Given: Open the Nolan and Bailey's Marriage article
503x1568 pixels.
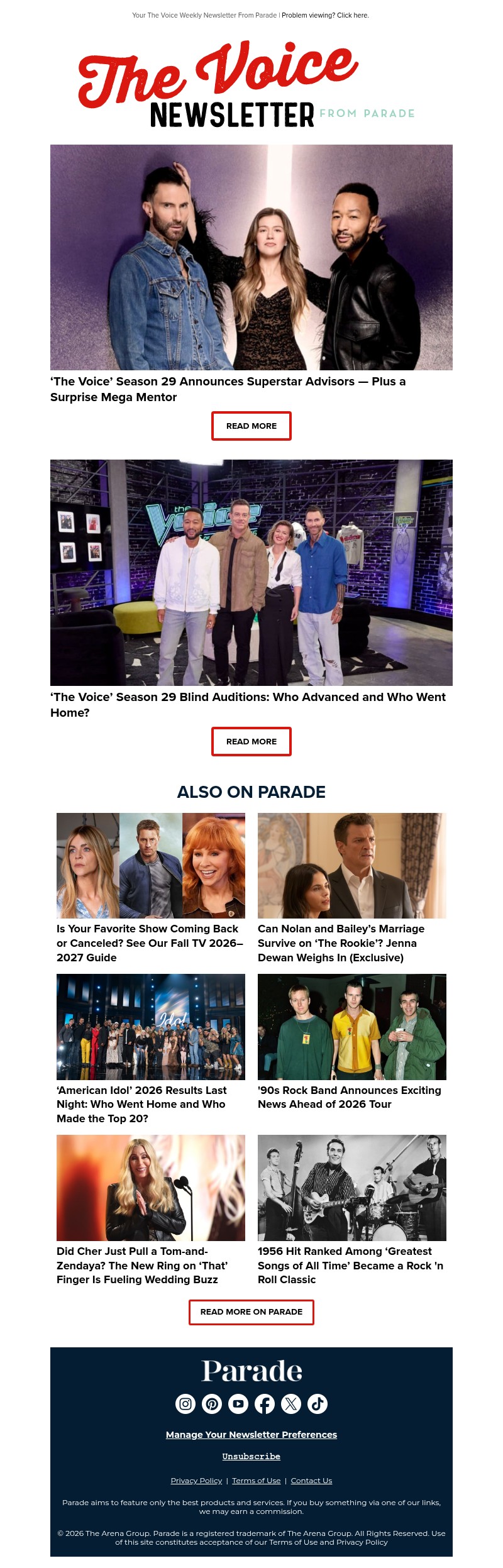Looking at the screenshot, I should tap(341, 942).
